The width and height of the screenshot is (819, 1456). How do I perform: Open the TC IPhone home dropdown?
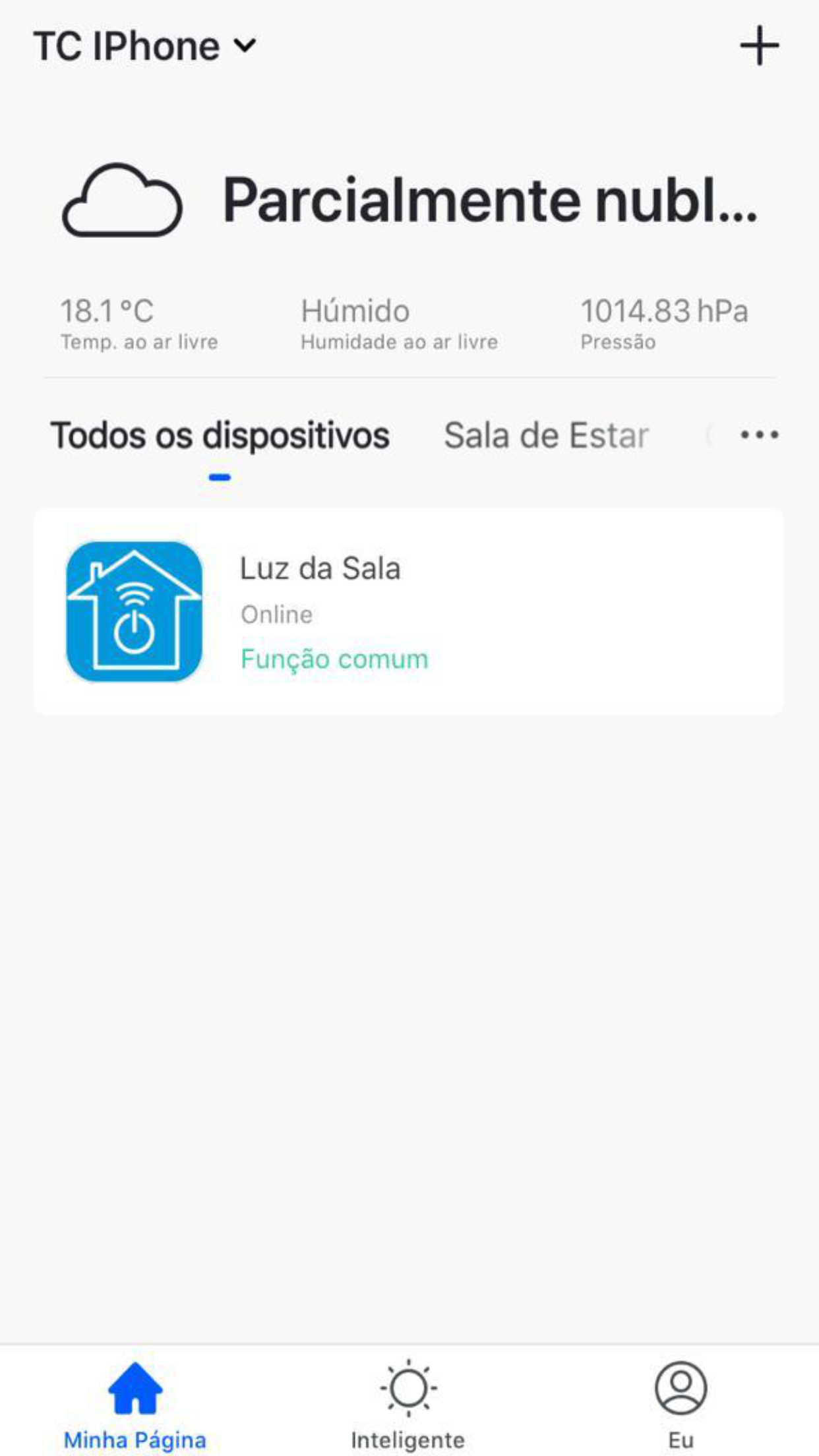(x=145, y=46)
